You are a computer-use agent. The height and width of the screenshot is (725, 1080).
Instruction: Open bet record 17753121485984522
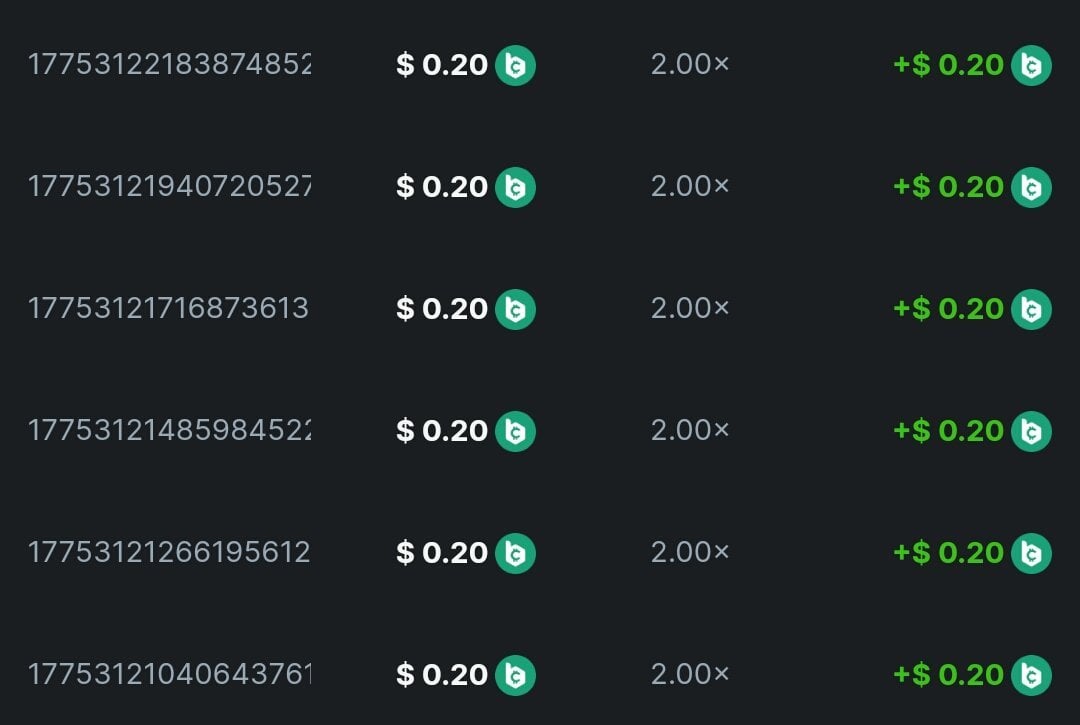pos(169,431)
